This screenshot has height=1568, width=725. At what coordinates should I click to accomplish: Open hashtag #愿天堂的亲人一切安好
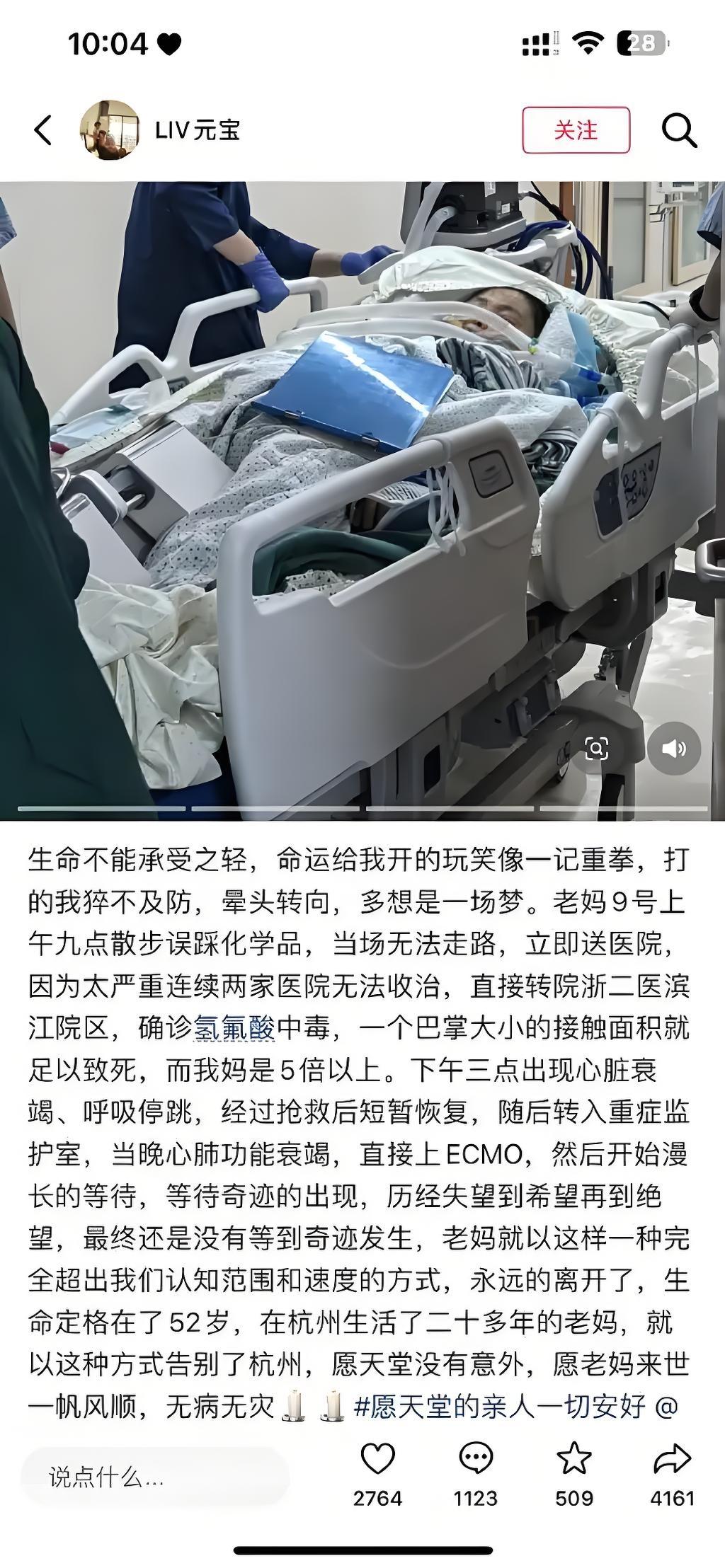click(500, 1407)
